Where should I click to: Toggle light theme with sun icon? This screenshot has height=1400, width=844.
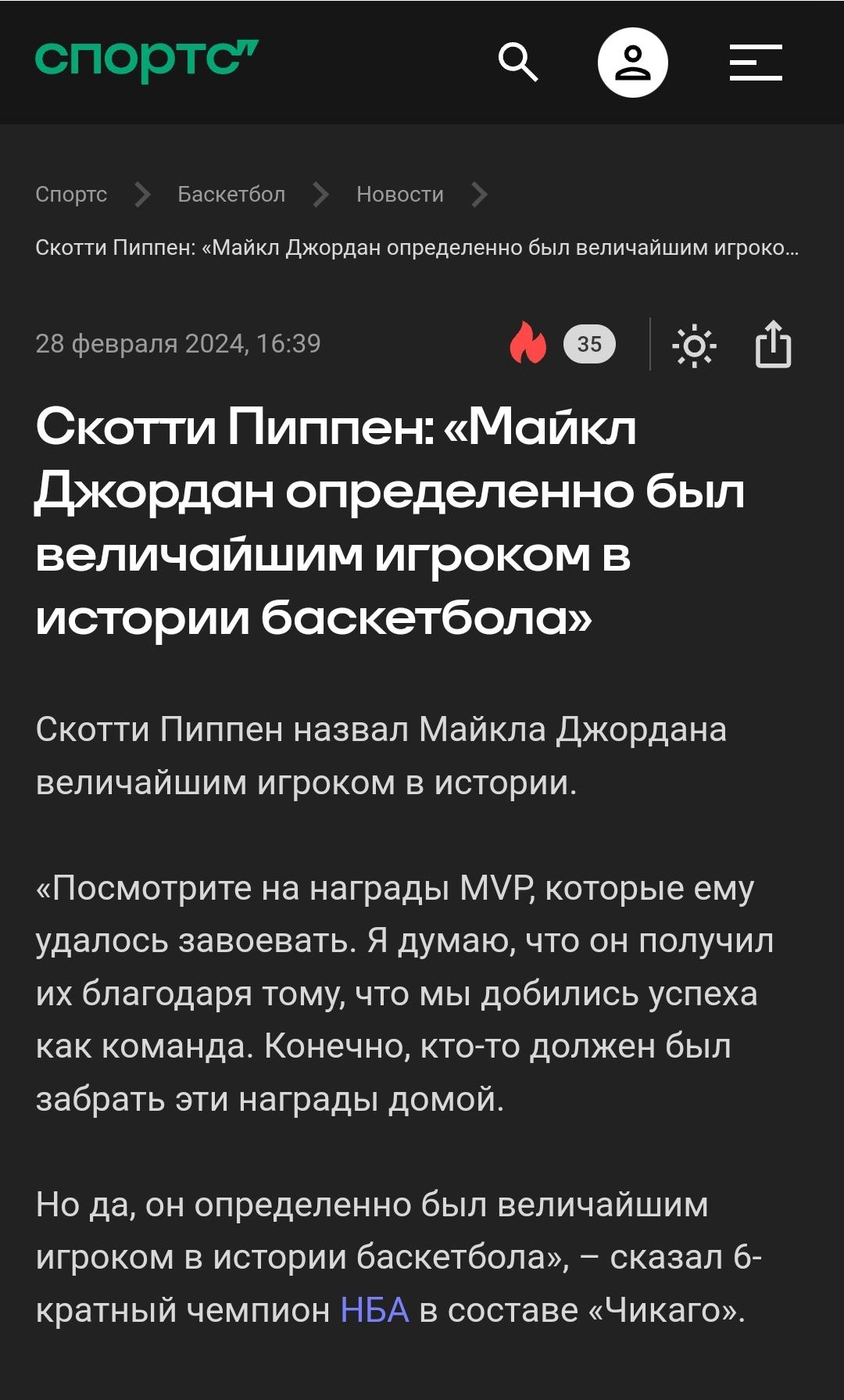(x=694, y=345)
